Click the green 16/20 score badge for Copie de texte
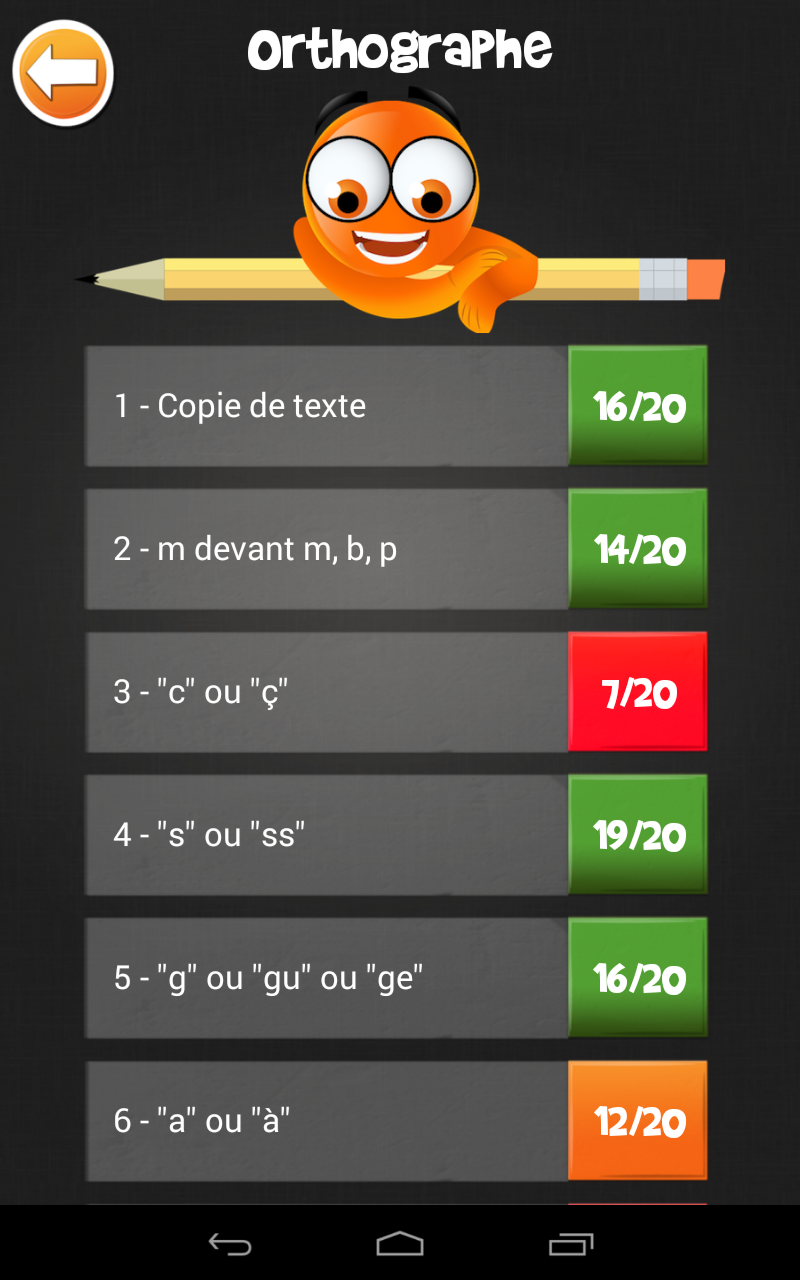 (x=637, y=406)
